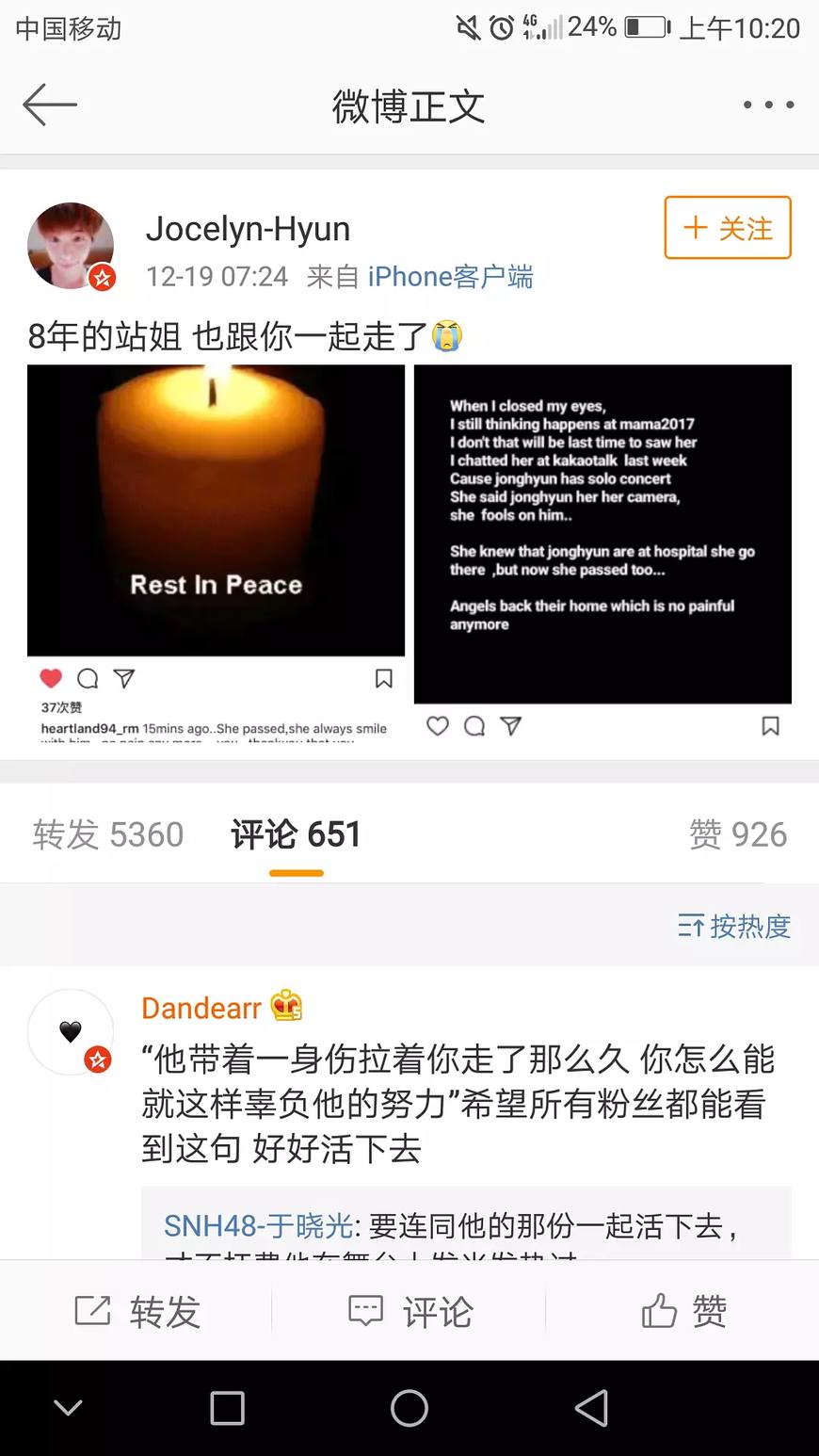The width and height of the screenshot is (819, 1456).
Task: Open the three-dot options menu
Action: (768, 105)
